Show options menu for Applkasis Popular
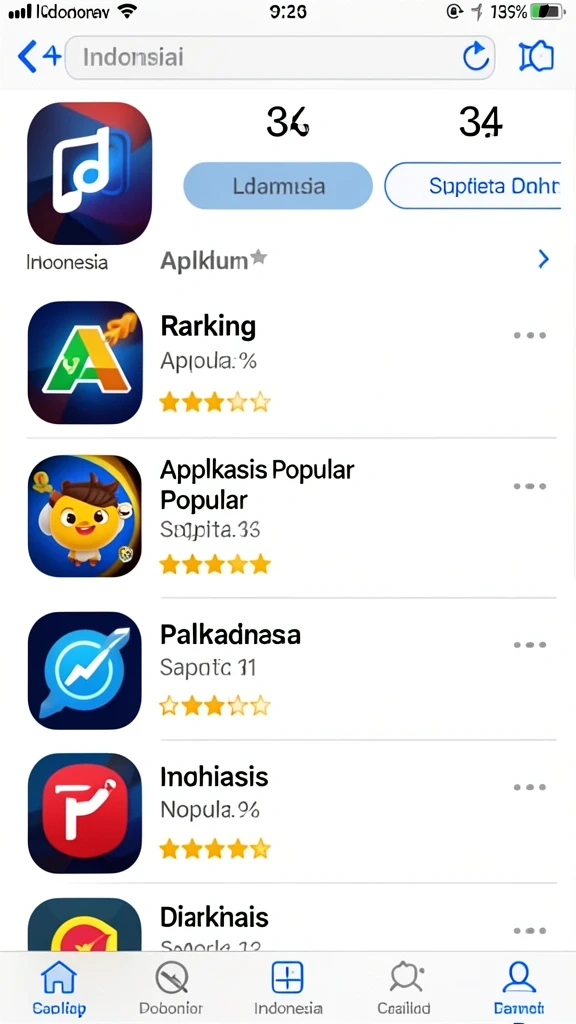Screen dimensions: 576x1024 [x=529, y=486]
